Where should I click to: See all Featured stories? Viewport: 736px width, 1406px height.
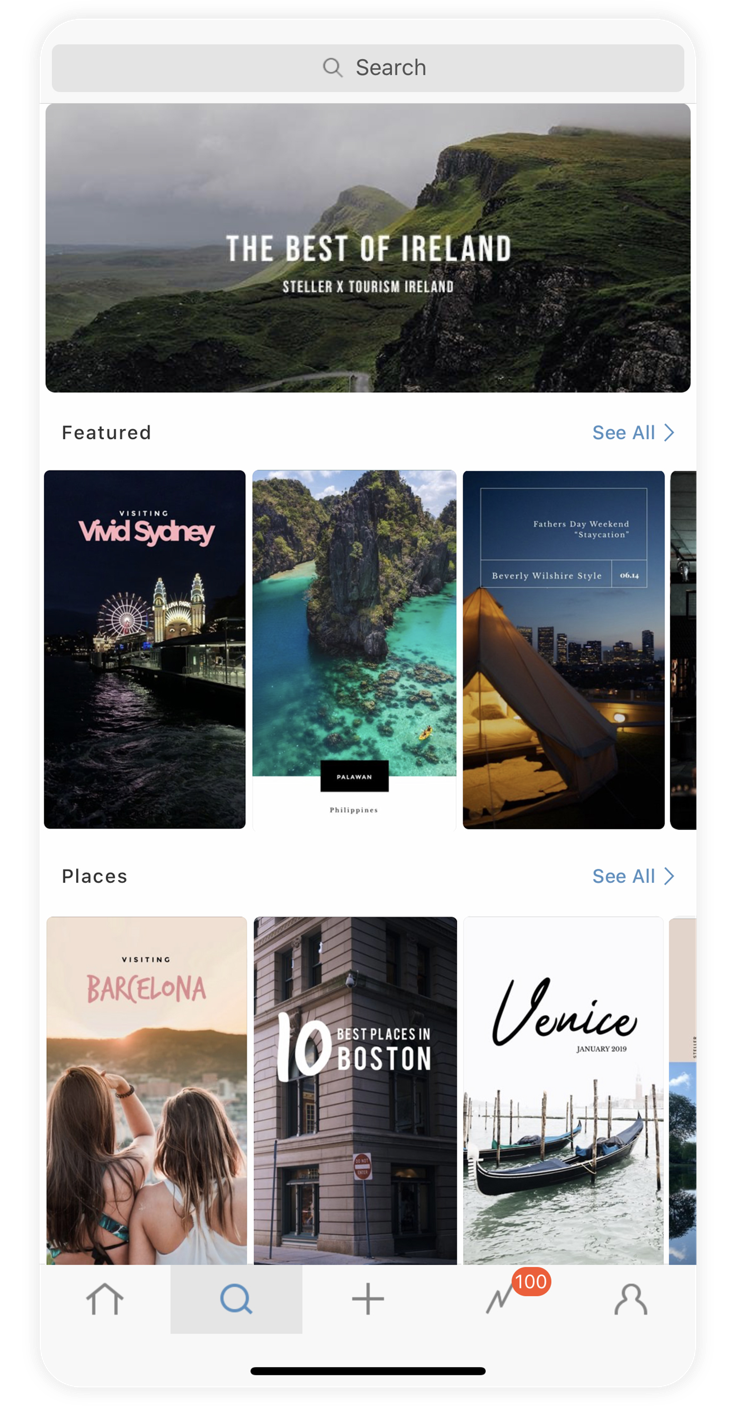tap(633, 433)
